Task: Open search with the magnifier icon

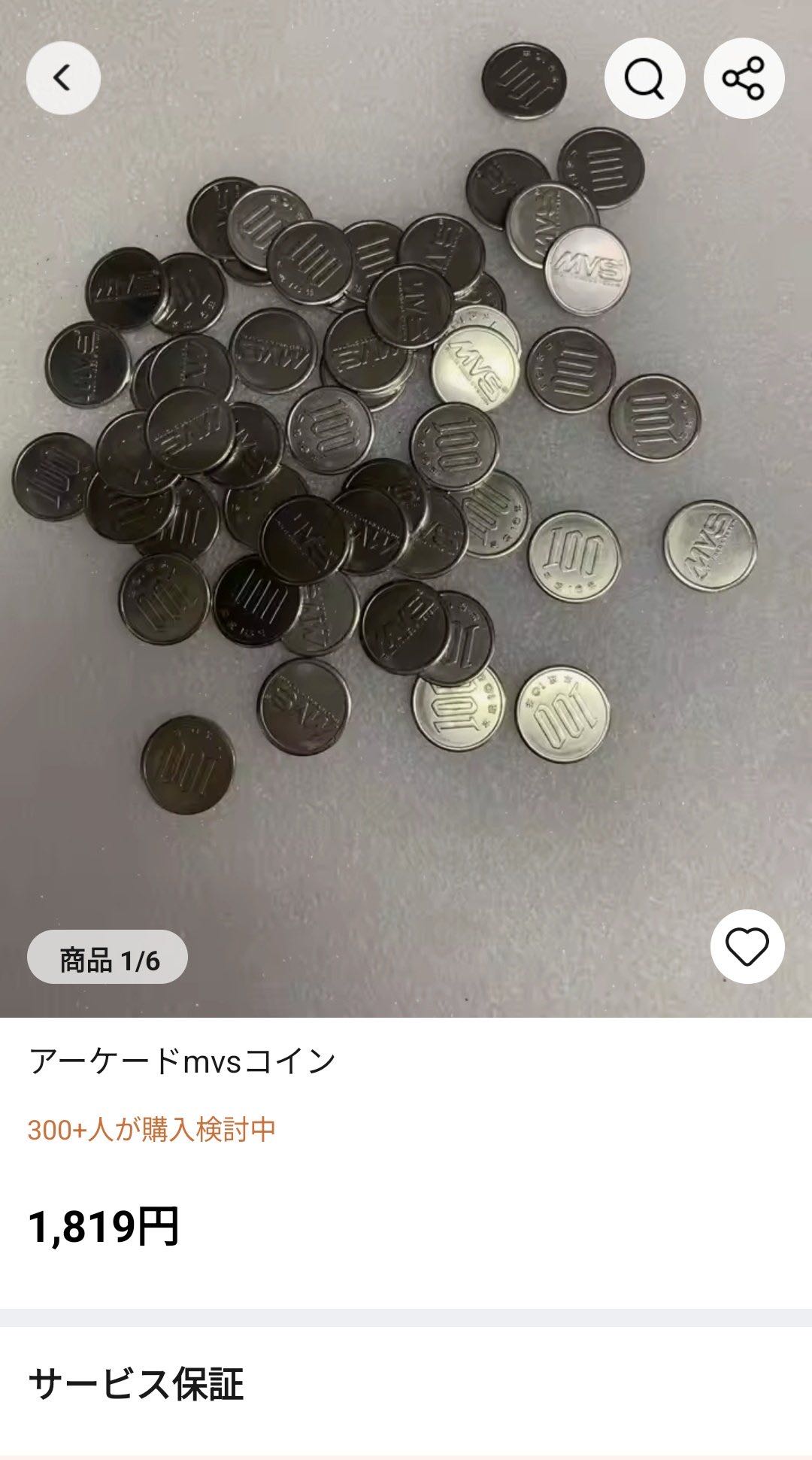Action: click(x=644, y=77)
